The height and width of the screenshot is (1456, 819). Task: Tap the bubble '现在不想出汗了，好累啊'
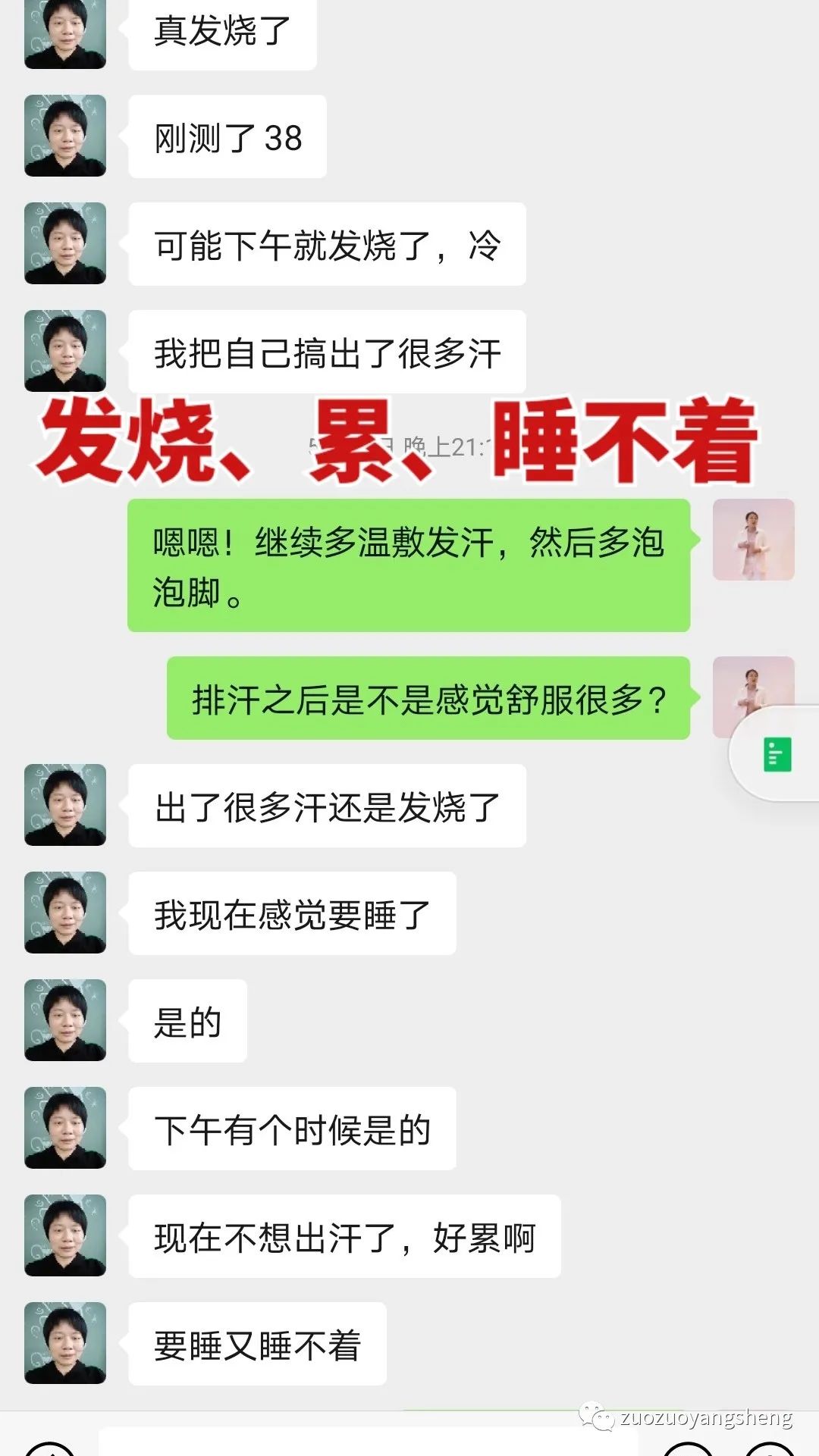(x=345, y=1235)
